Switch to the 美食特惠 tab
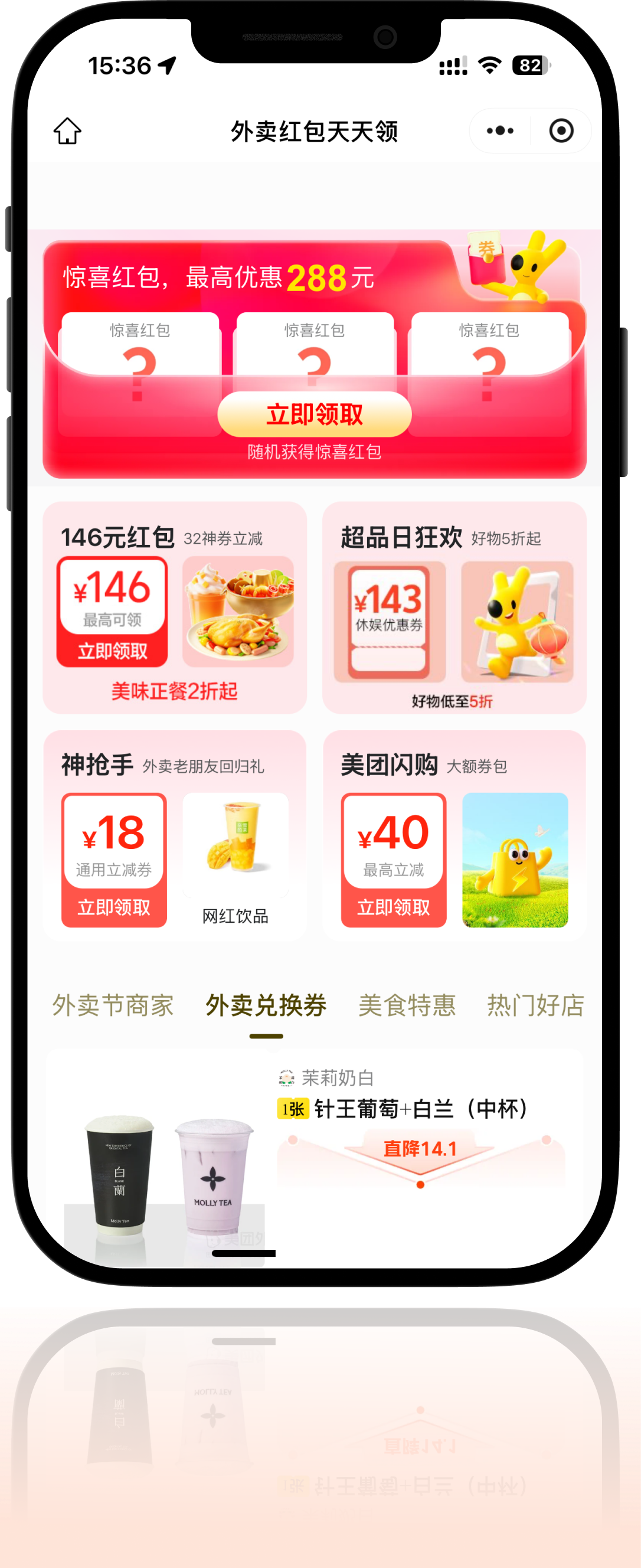This screenshot has height=1568, width=641. [407, 1005]
